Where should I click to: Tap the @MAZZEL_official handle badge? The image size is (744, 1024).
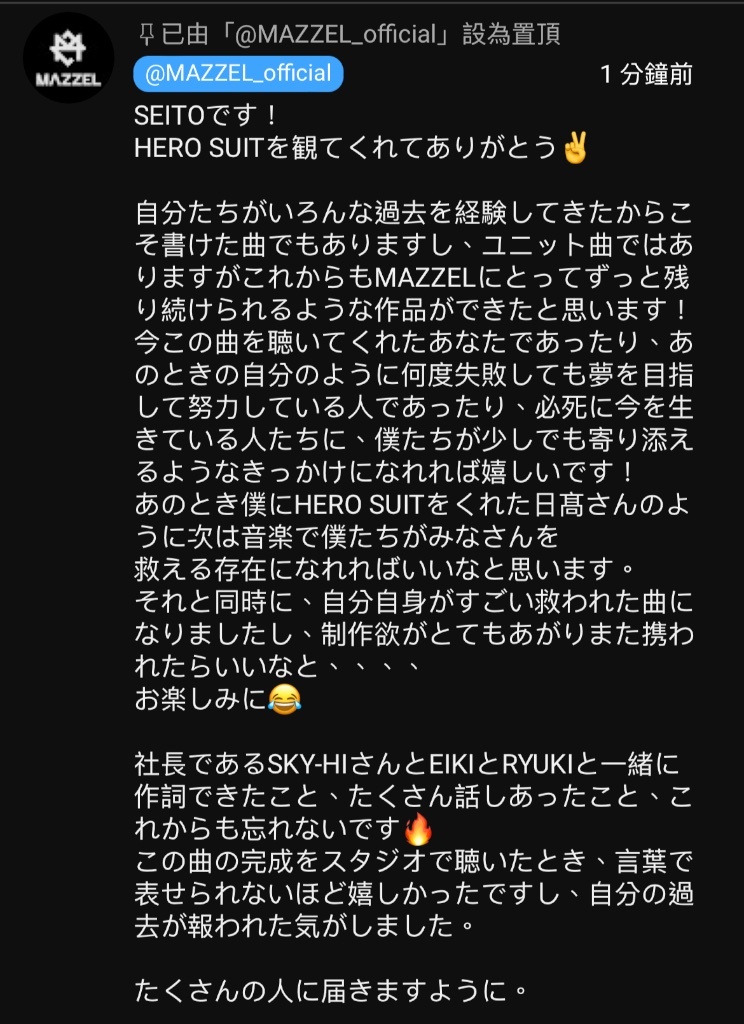pos(239,73)
